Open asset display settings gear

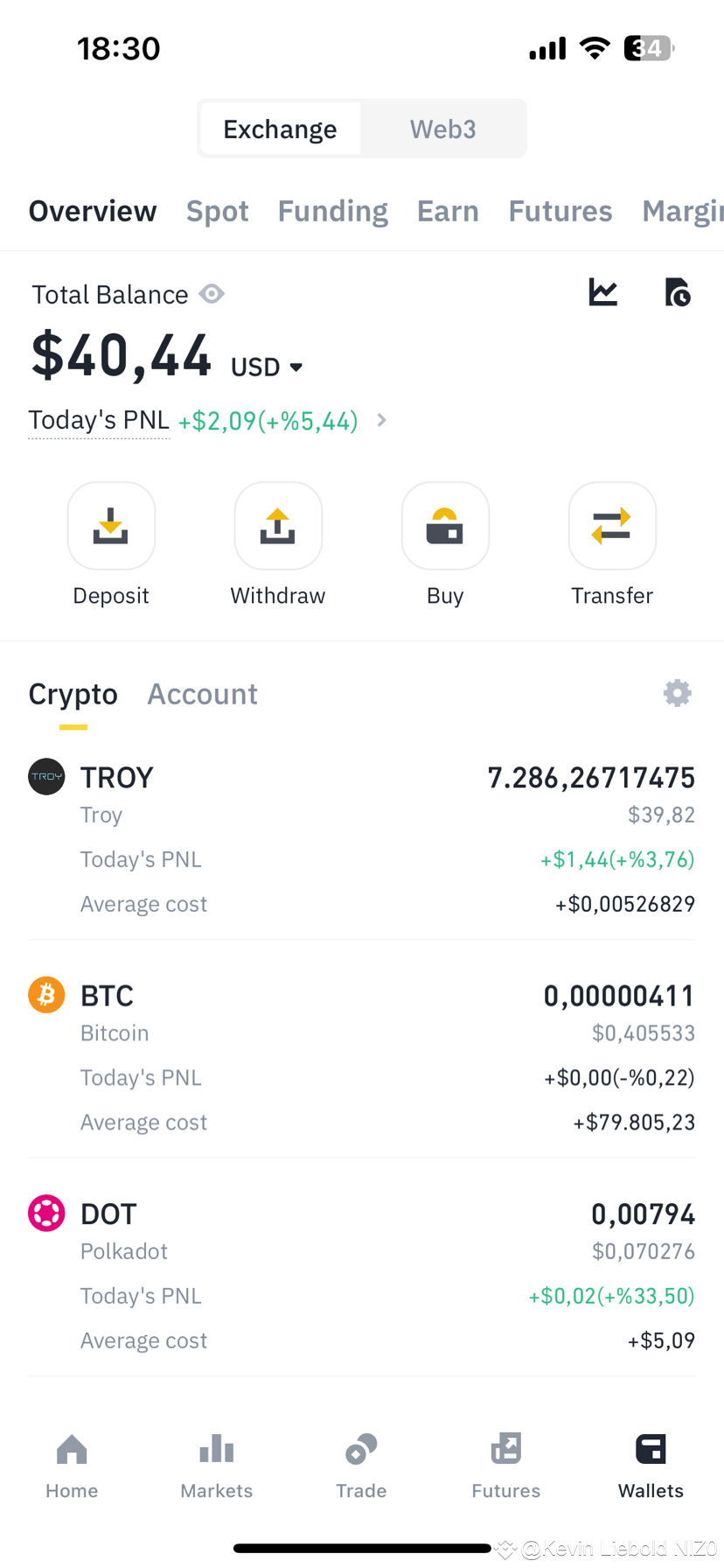[677, 693]
